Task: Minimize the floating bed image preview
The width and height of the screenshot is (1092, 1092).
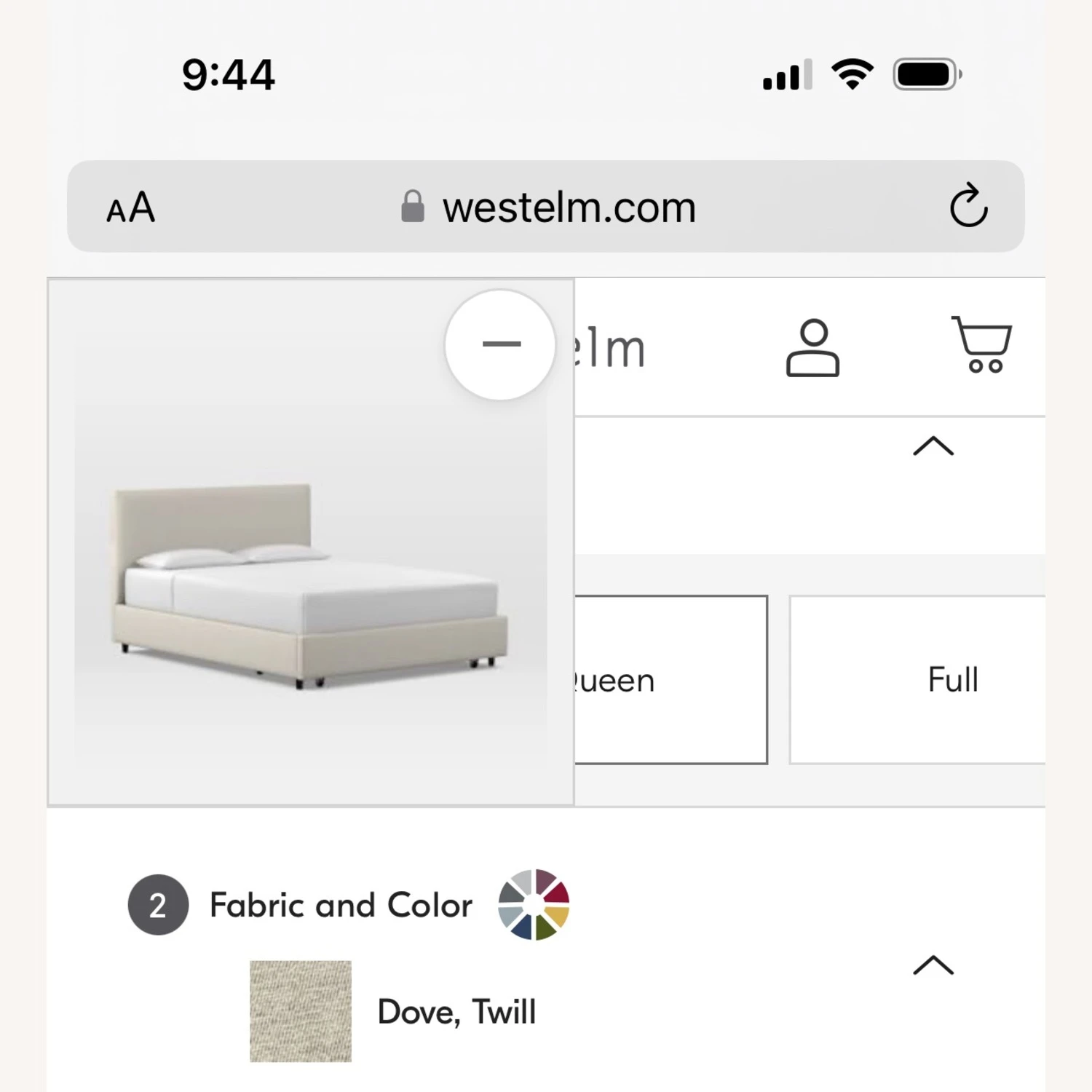Action: pos(501,344)
